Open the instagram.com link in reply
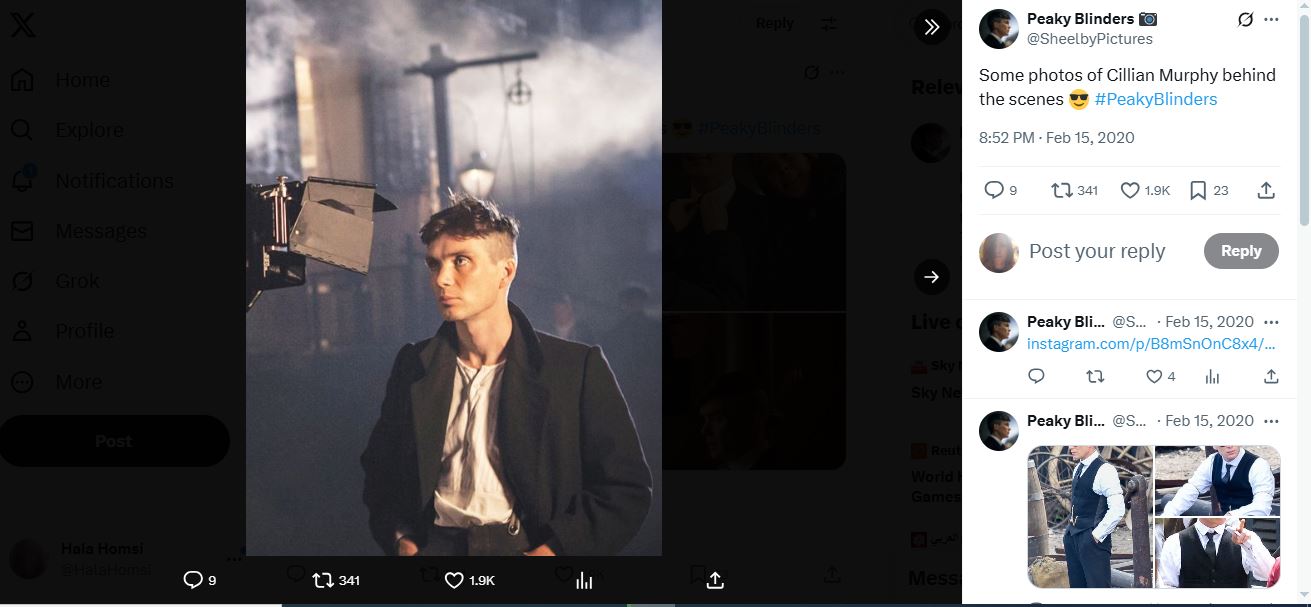 pos(1151,344)
